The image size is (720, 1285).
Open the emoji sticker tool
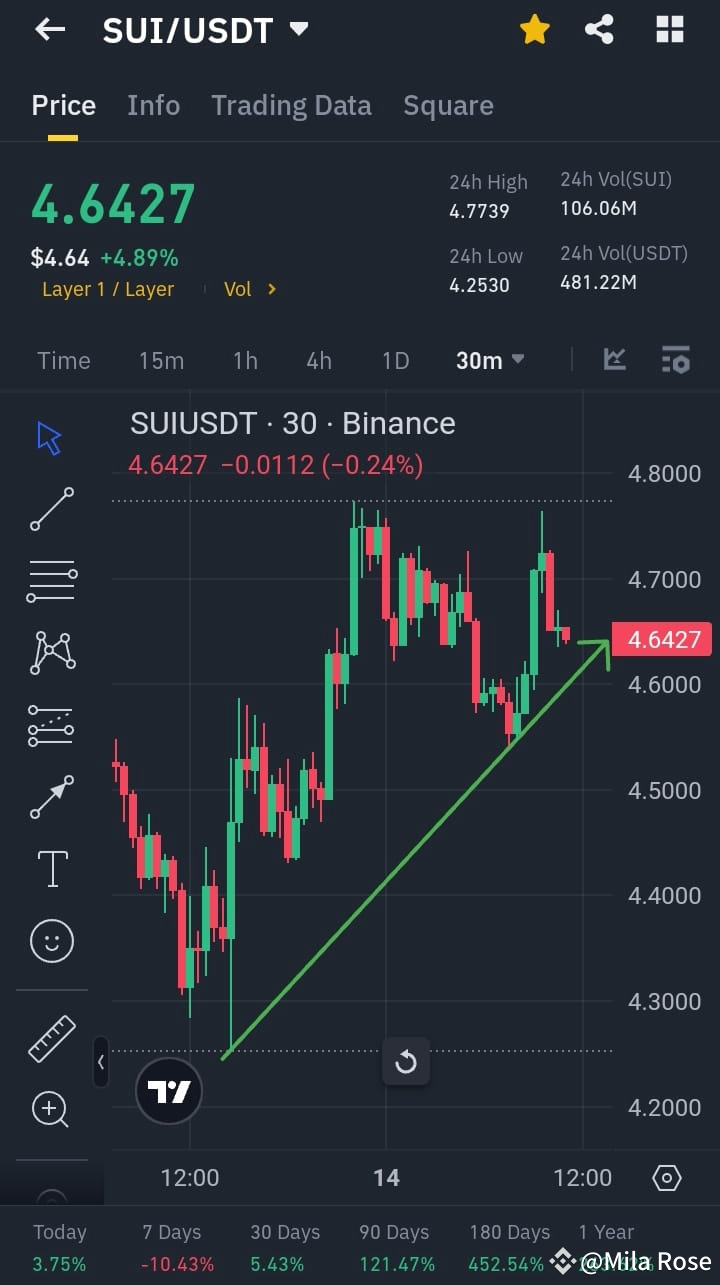[50, 941]
